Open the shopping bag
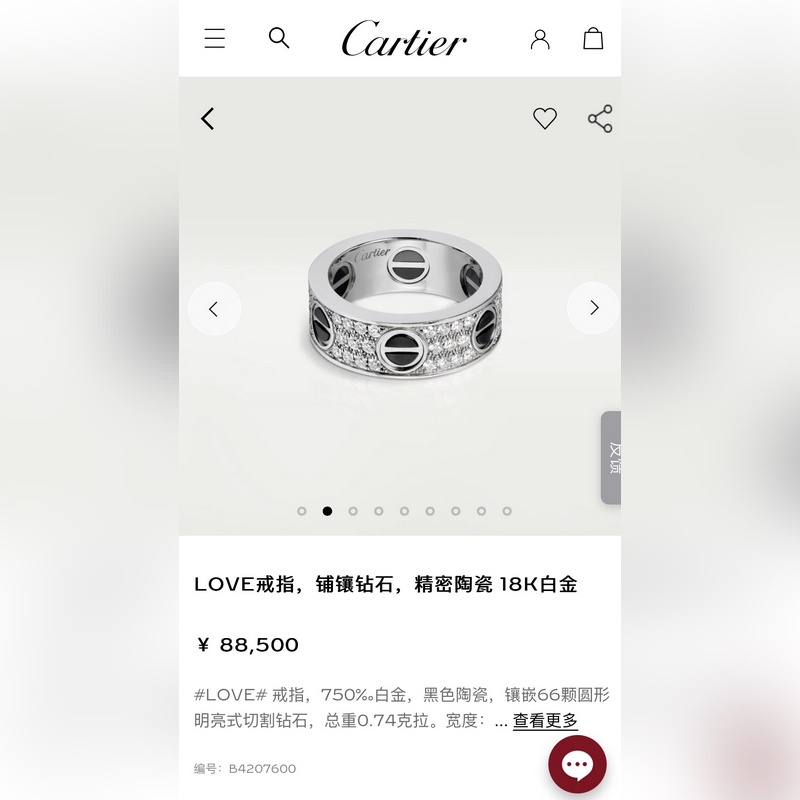 click(x=593, y=39)
